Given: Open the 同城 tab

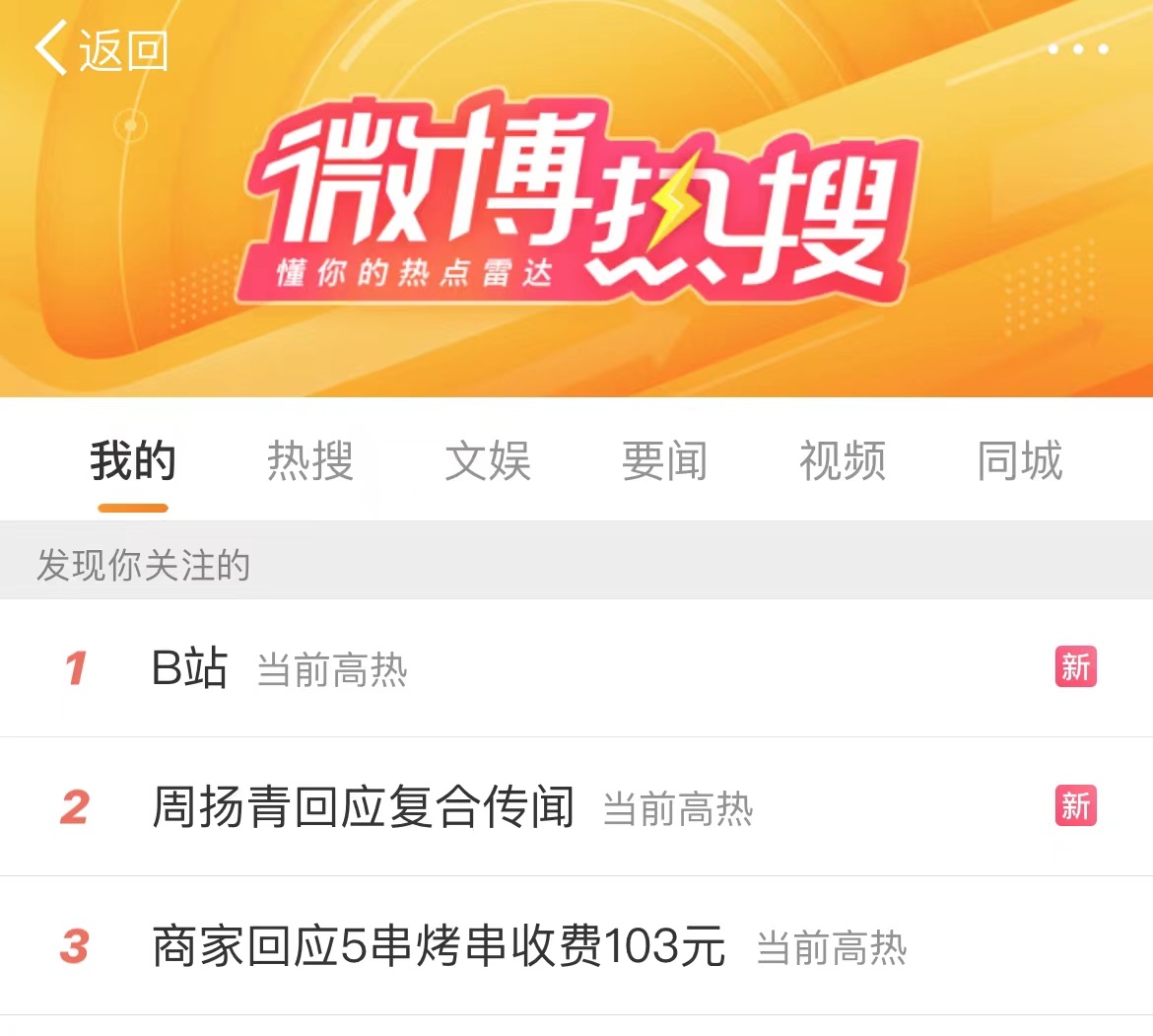Looking at the screenshot, I should click(x=1020, y=461).
